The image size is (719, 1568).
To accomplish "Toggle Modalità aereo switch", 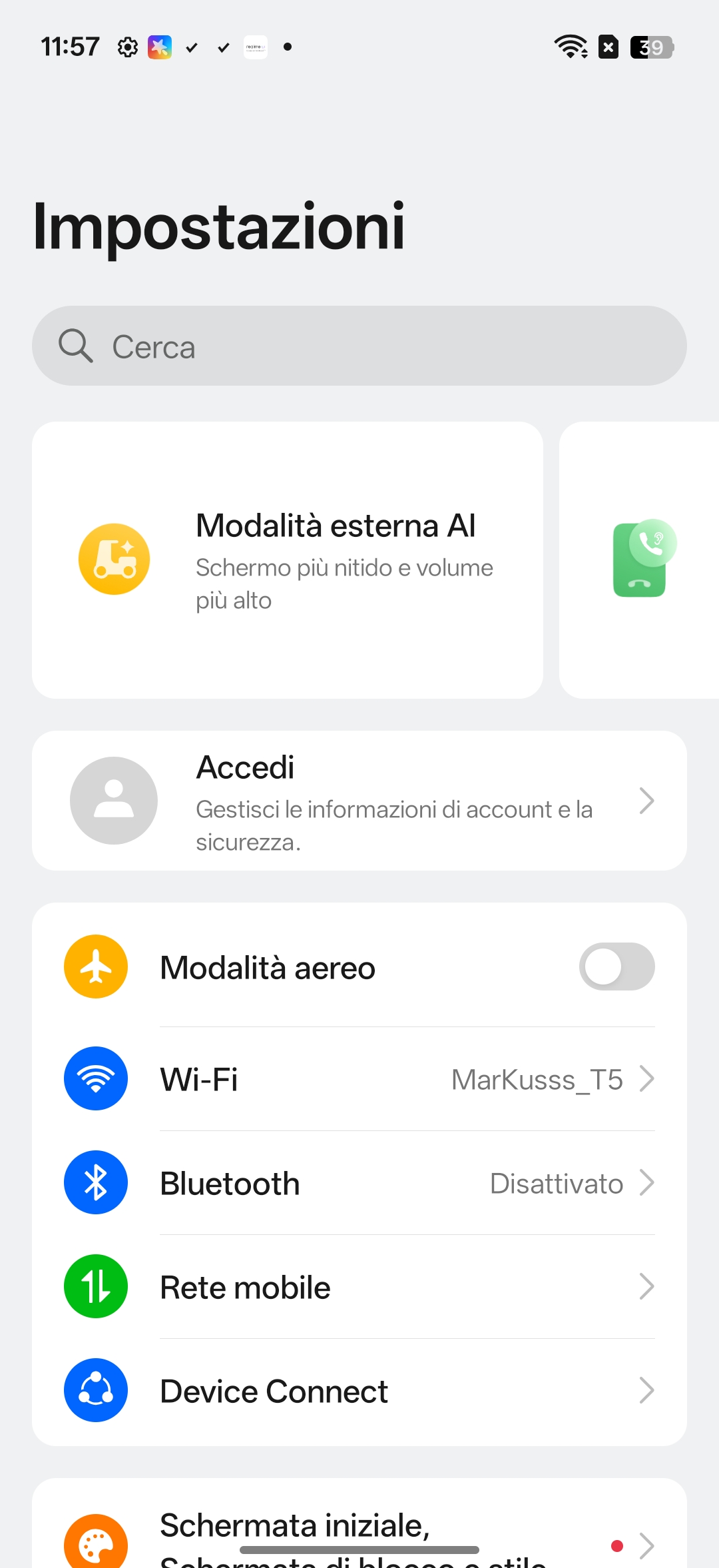I will point(616,967).
